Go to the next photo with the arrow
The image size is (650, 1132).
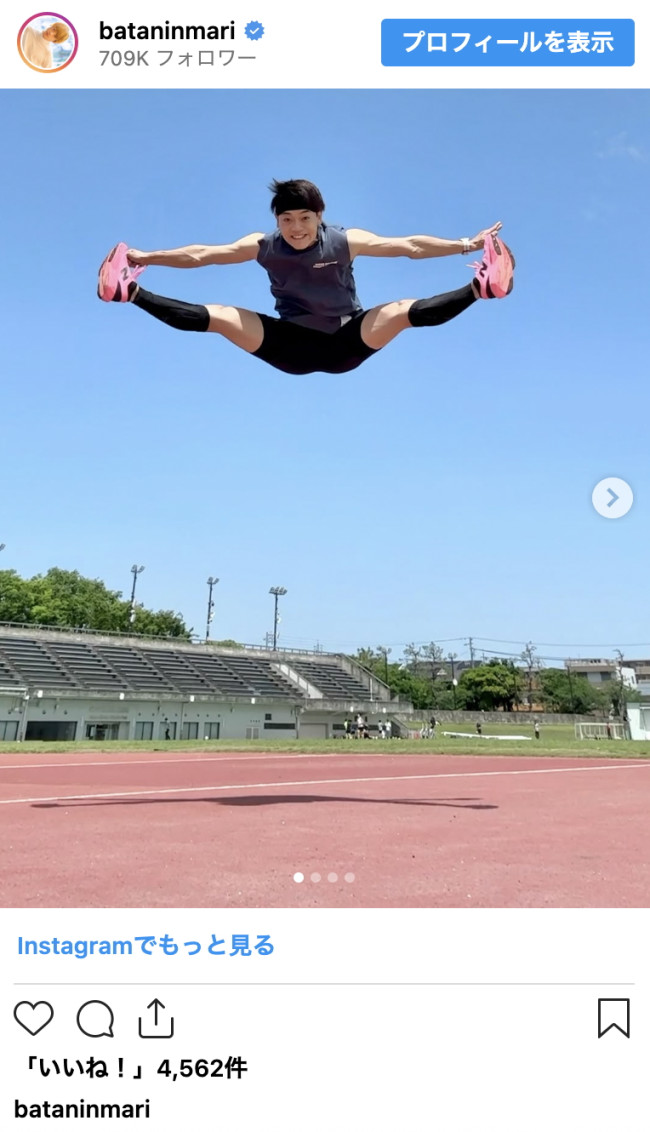tap(612, 497)
